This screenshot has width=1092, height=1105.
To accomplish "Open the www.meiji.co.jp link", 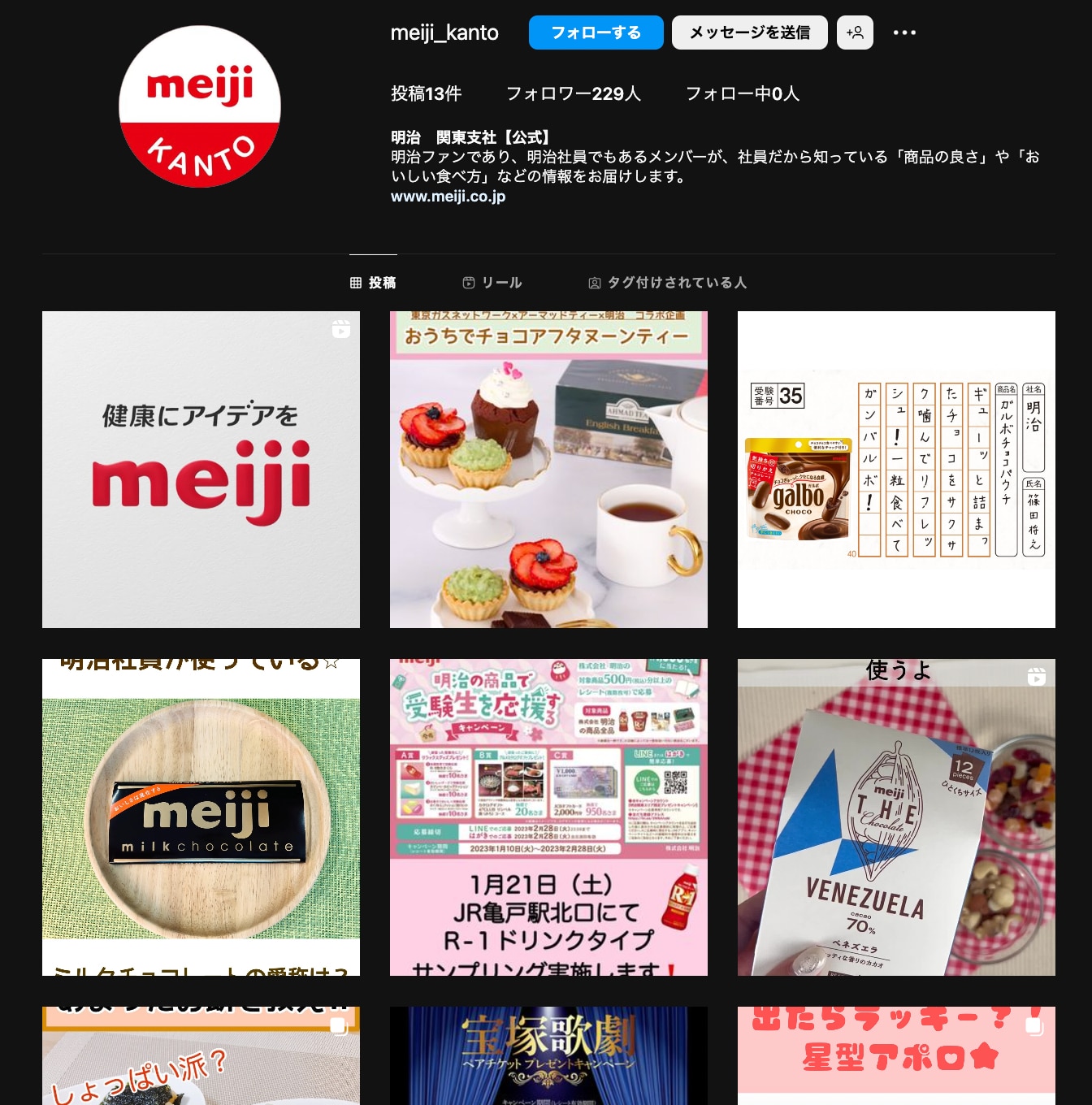I will point(448,196).
